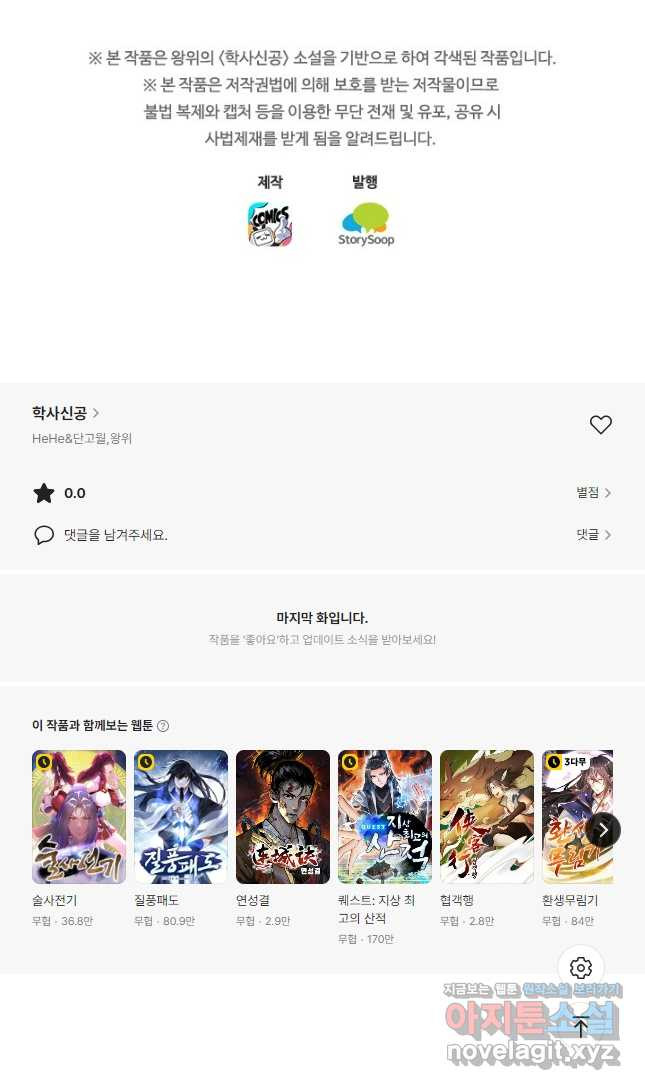
Task: Like the 학사신공 series with the heart icon
Action: pyautogui.click(x=600, y=425)
